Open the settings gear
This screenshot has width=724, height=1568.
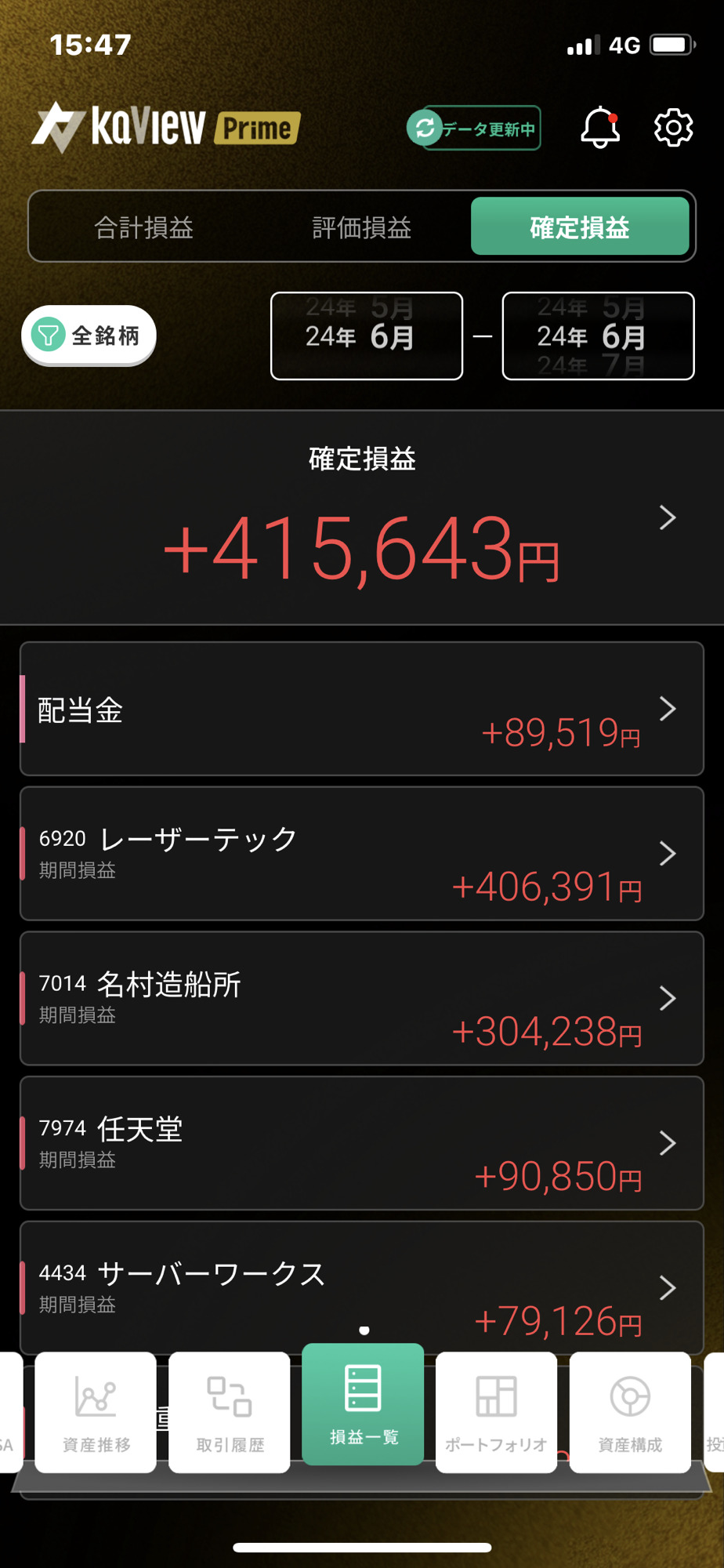coord(673,128)
